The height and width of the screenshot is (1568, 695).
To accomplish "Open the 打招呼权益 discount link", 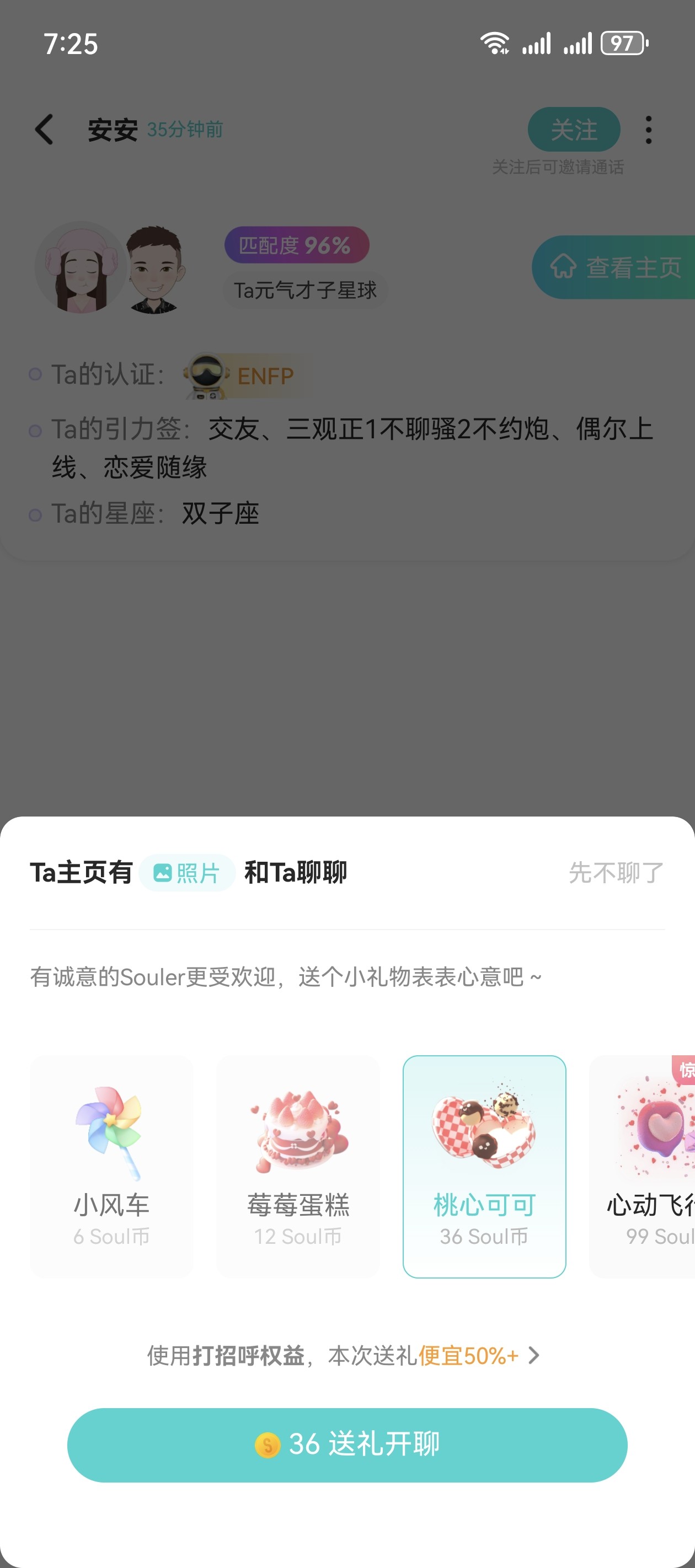I will 344,1356.
